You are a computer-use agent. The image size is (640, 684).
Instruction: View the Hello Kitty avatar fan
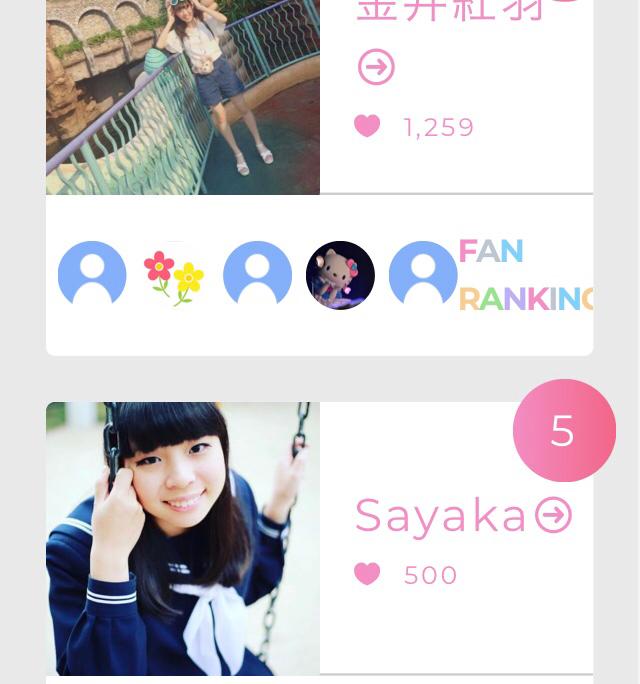(x=340, y=275)
